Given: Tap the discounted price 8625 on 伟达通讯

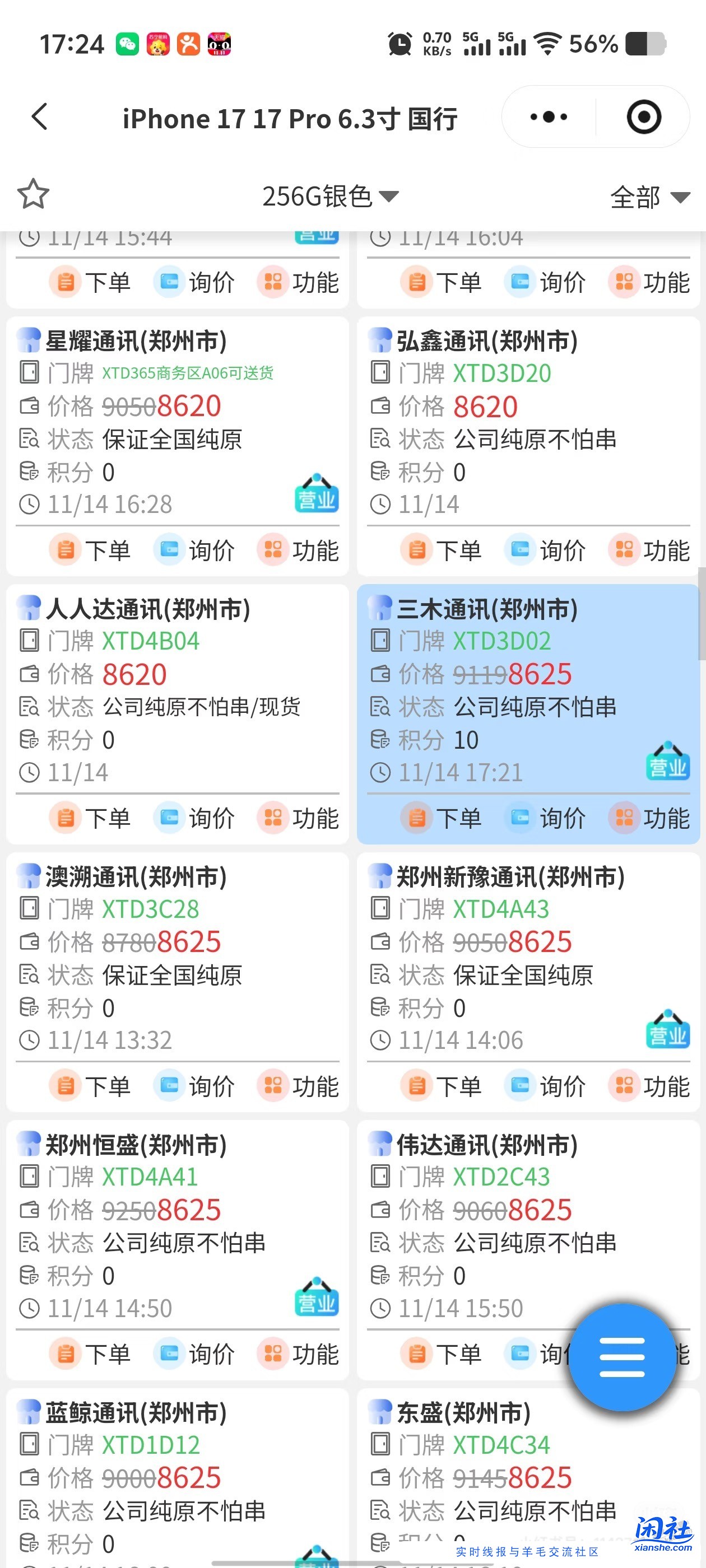Looking at the screenshot, I should point(540,1210).
